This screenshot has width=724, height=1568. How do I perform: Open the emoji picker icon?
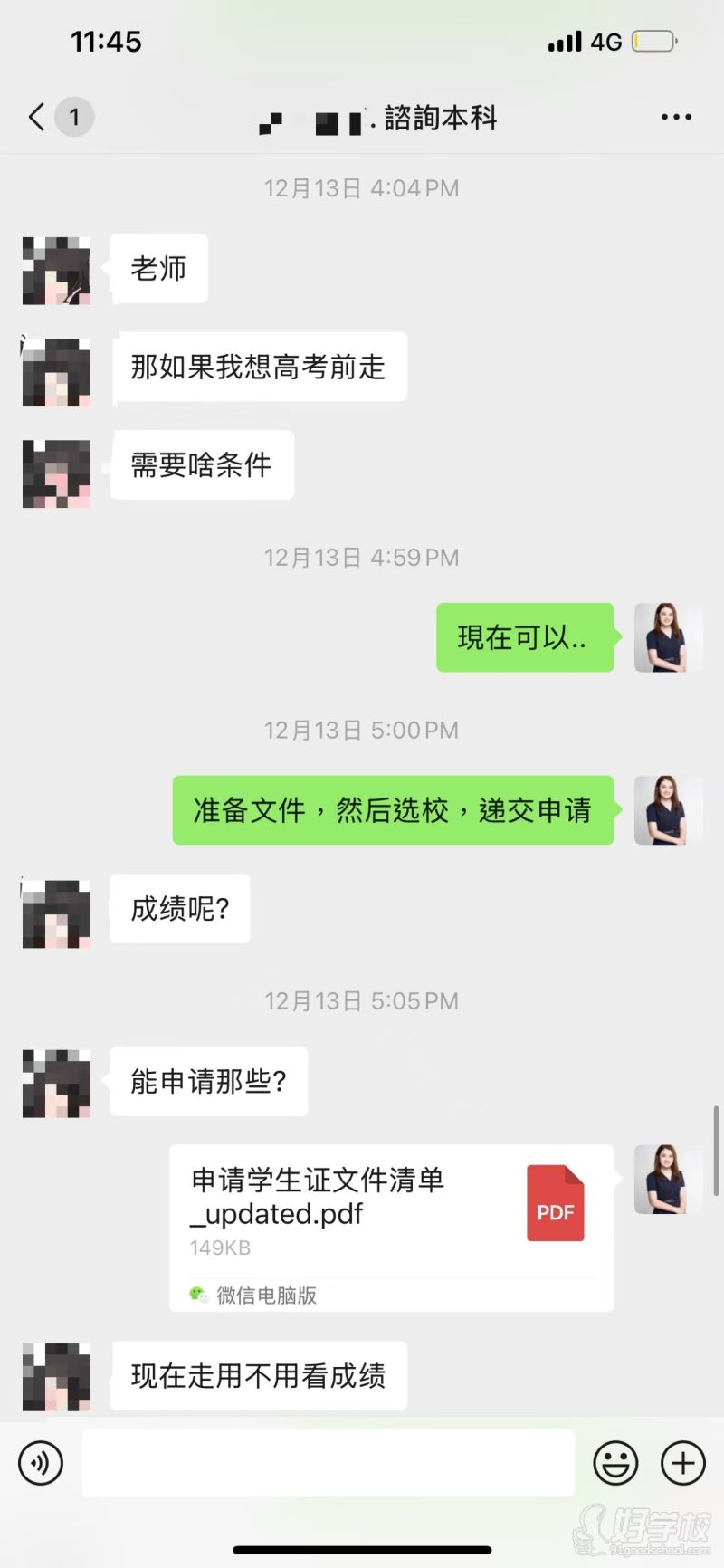click(x=616, y=1462)
